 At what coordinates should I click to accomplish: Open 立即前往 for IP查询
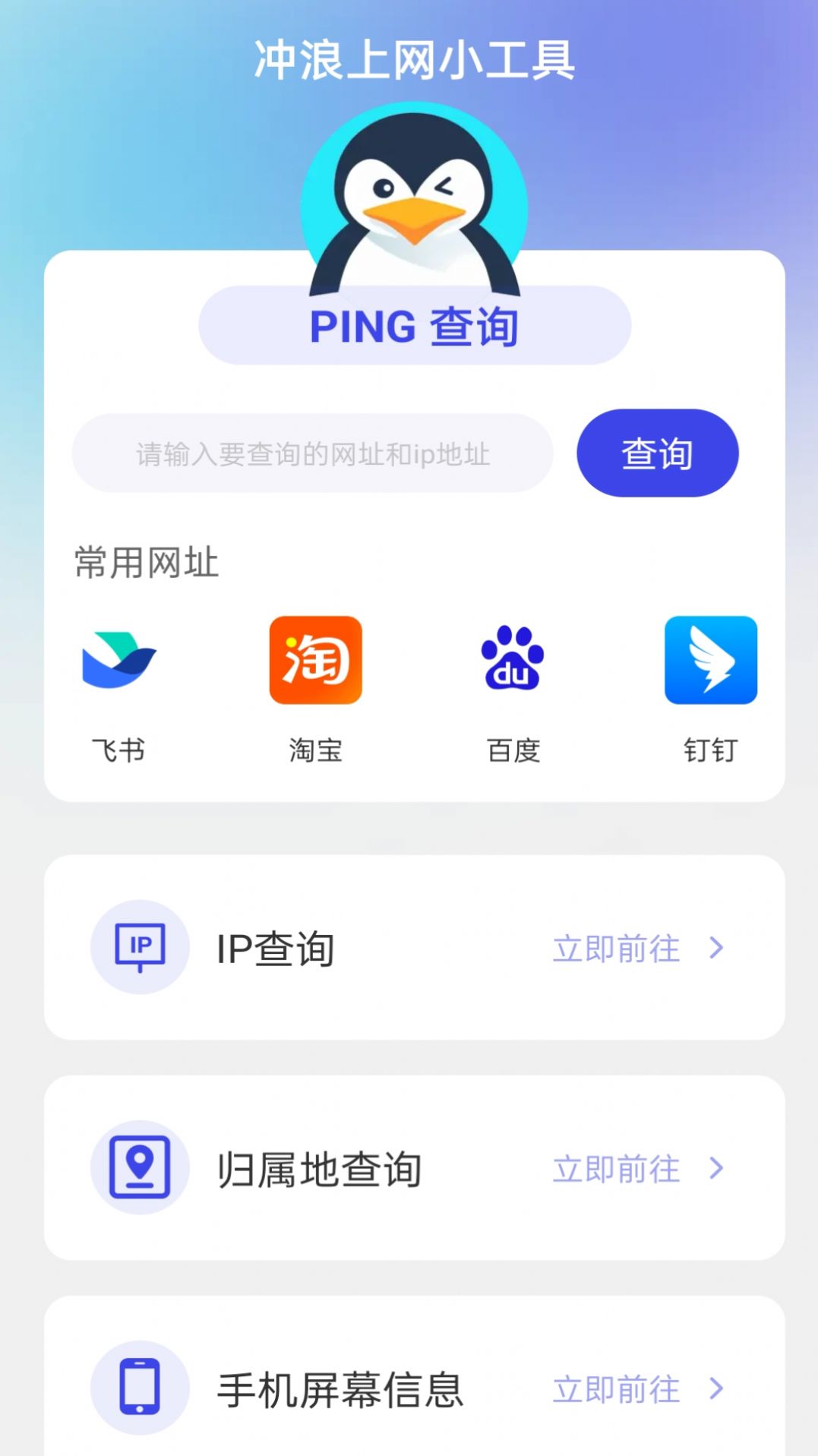pyautogui.click(x=617, y=948)
